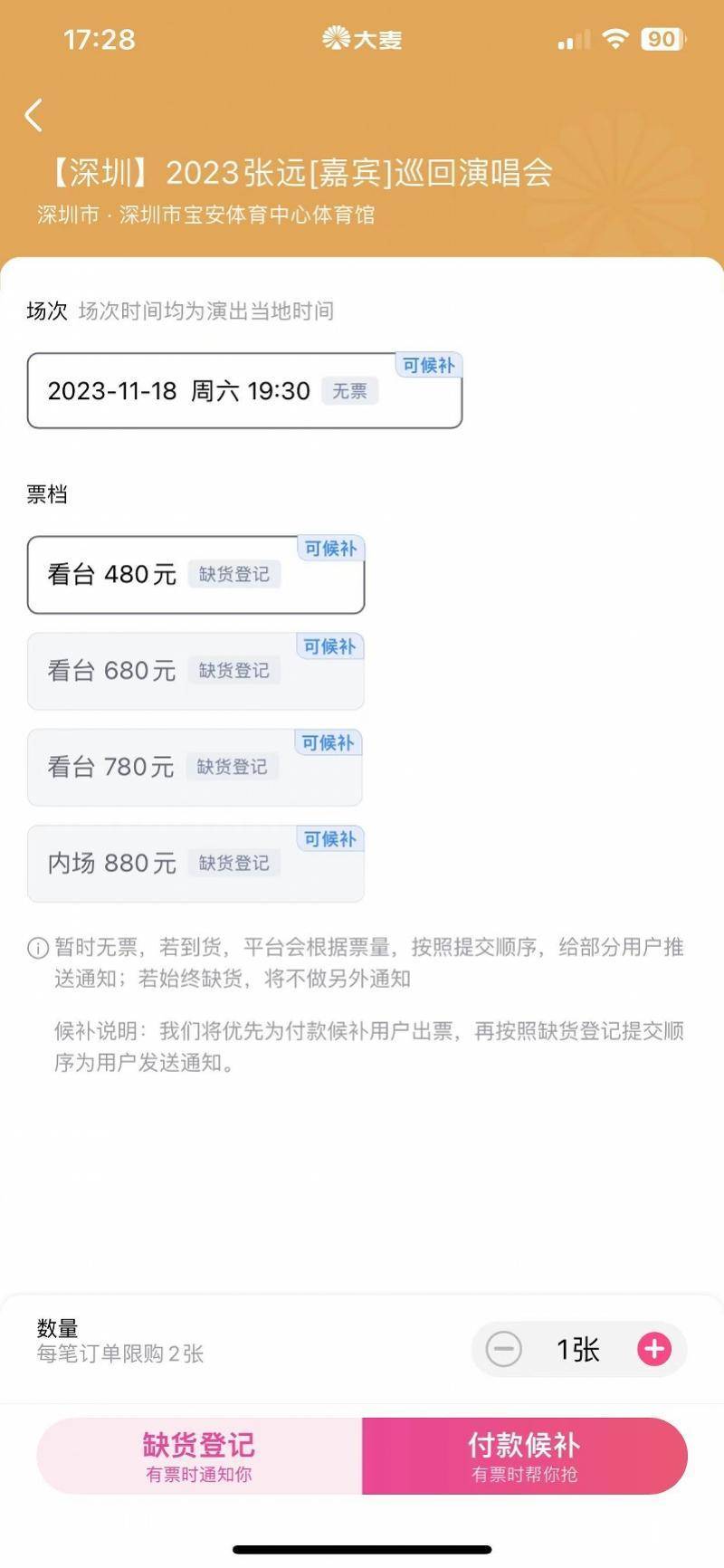Image resolution: width=724 pixels, height=1568 pixels.
Task: Choose the 看台 480元 ticket tier
Action: click(x=195, y=575)
